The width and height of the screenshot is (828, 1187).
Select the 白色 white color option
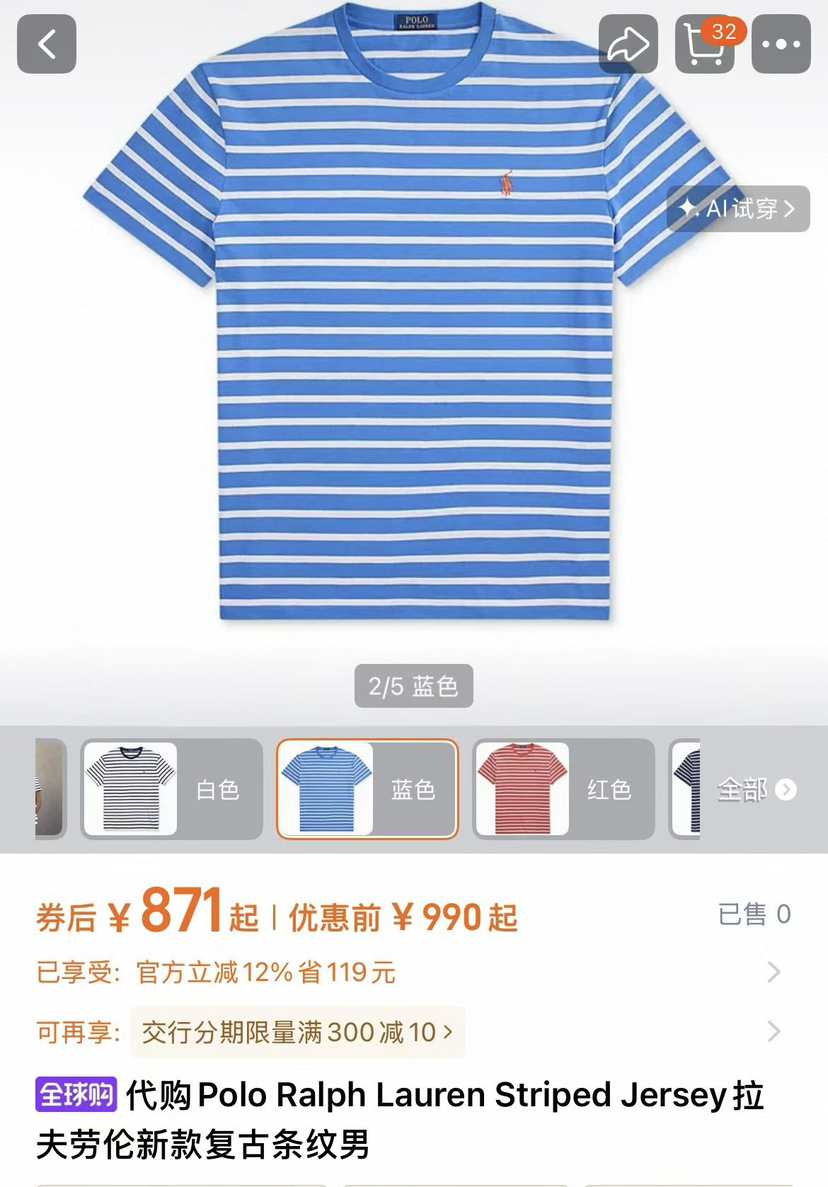171,788
